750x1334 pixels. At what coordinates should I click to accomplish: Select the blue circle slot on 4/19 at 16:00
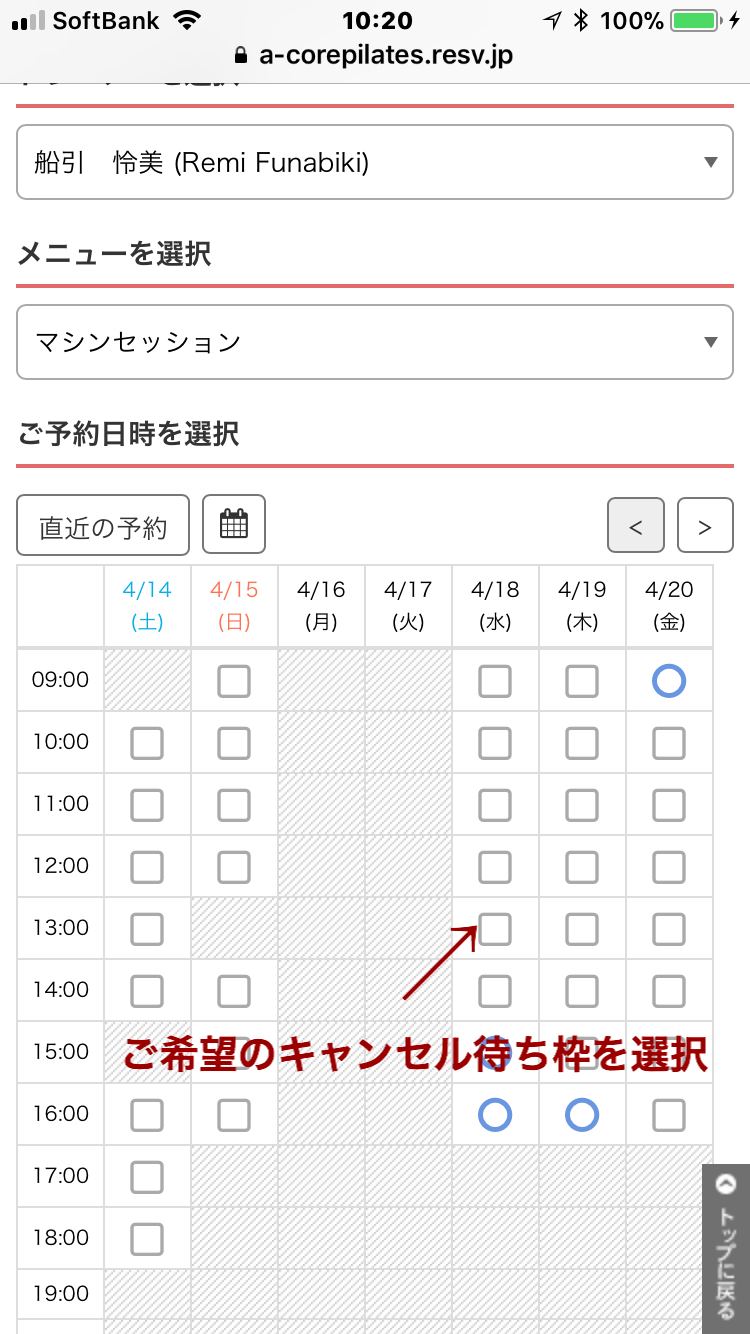tap(582, 1113)
